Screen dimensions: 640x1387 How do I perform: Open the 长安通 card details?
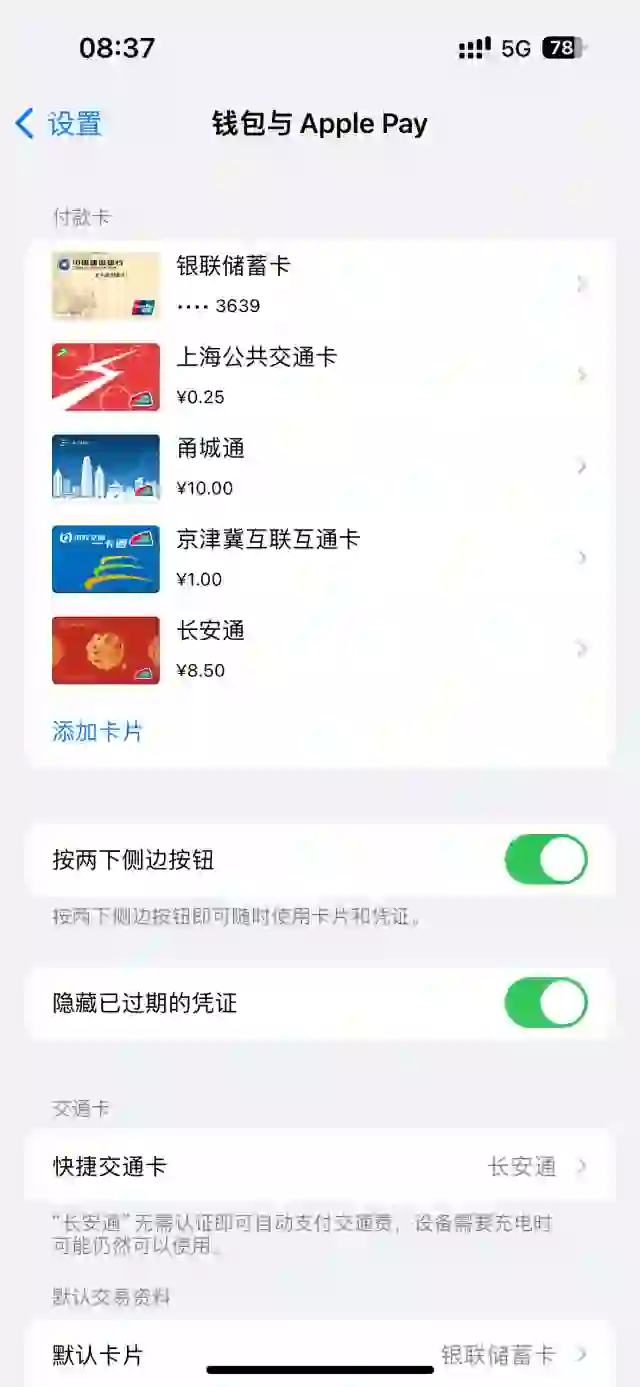319,650
